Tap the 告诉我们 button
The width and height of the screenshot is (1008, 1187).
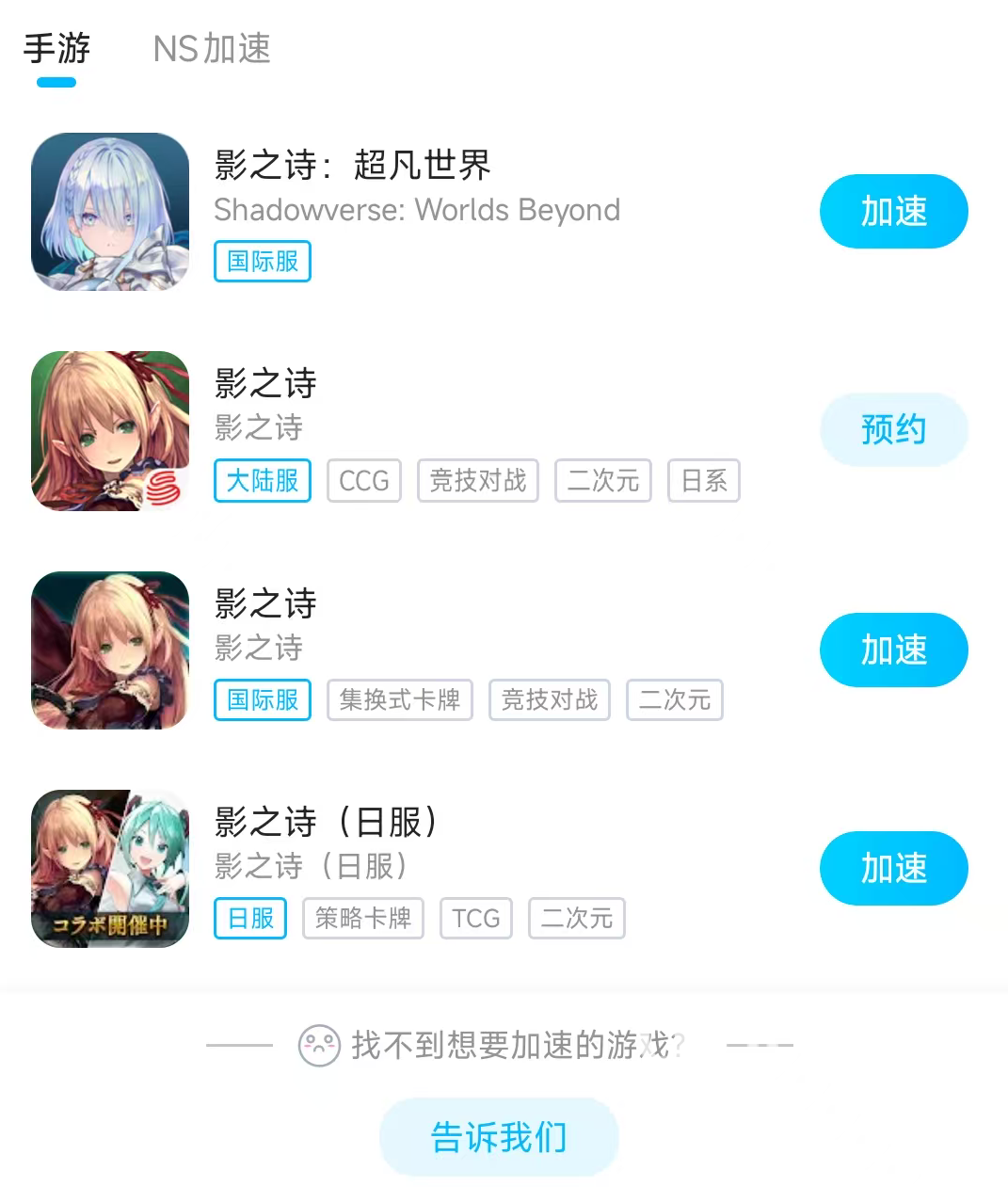tap(499, 1137)
